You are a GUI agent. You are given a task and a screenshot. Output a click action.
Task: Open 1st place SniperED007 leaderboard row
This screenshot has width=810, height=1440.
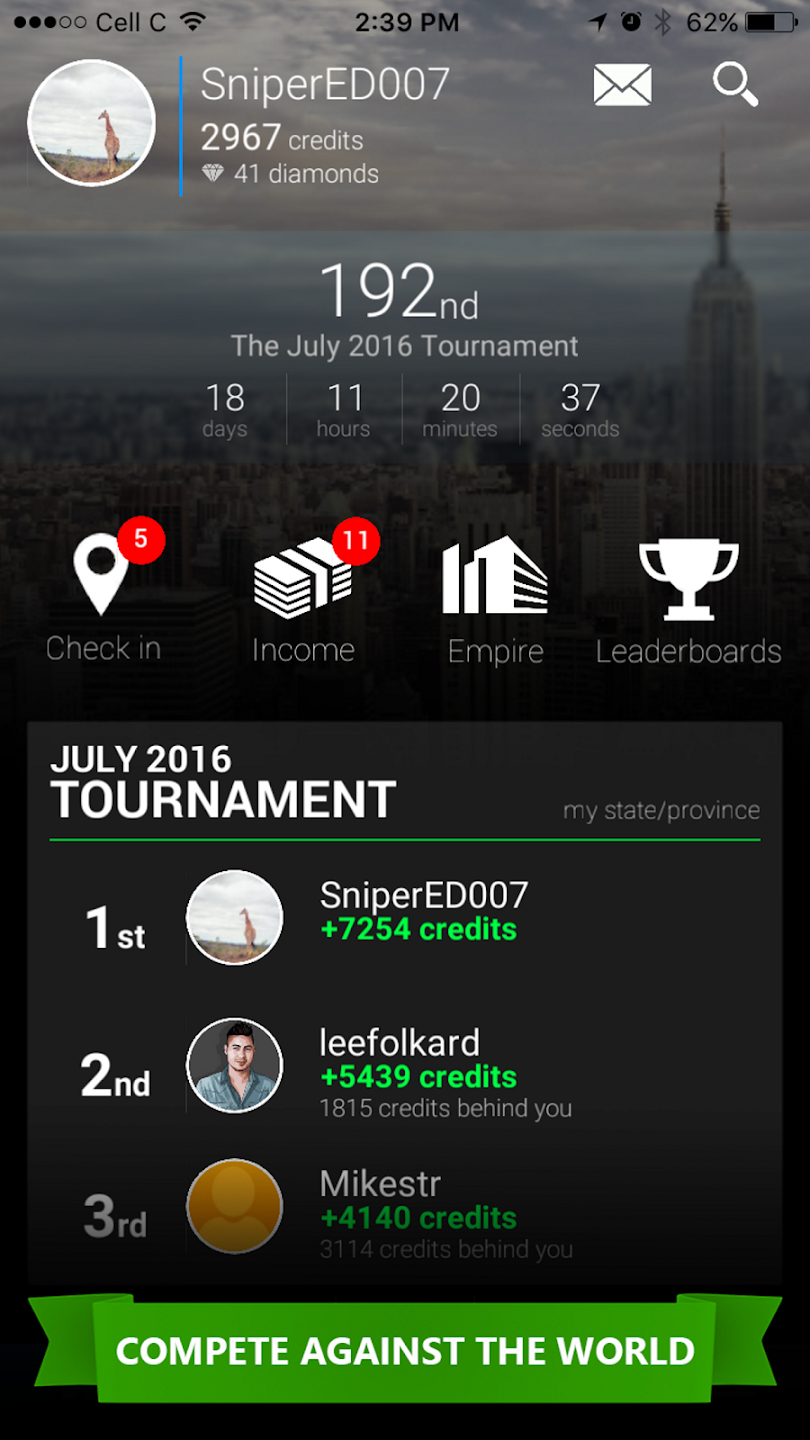click(404, 918)
